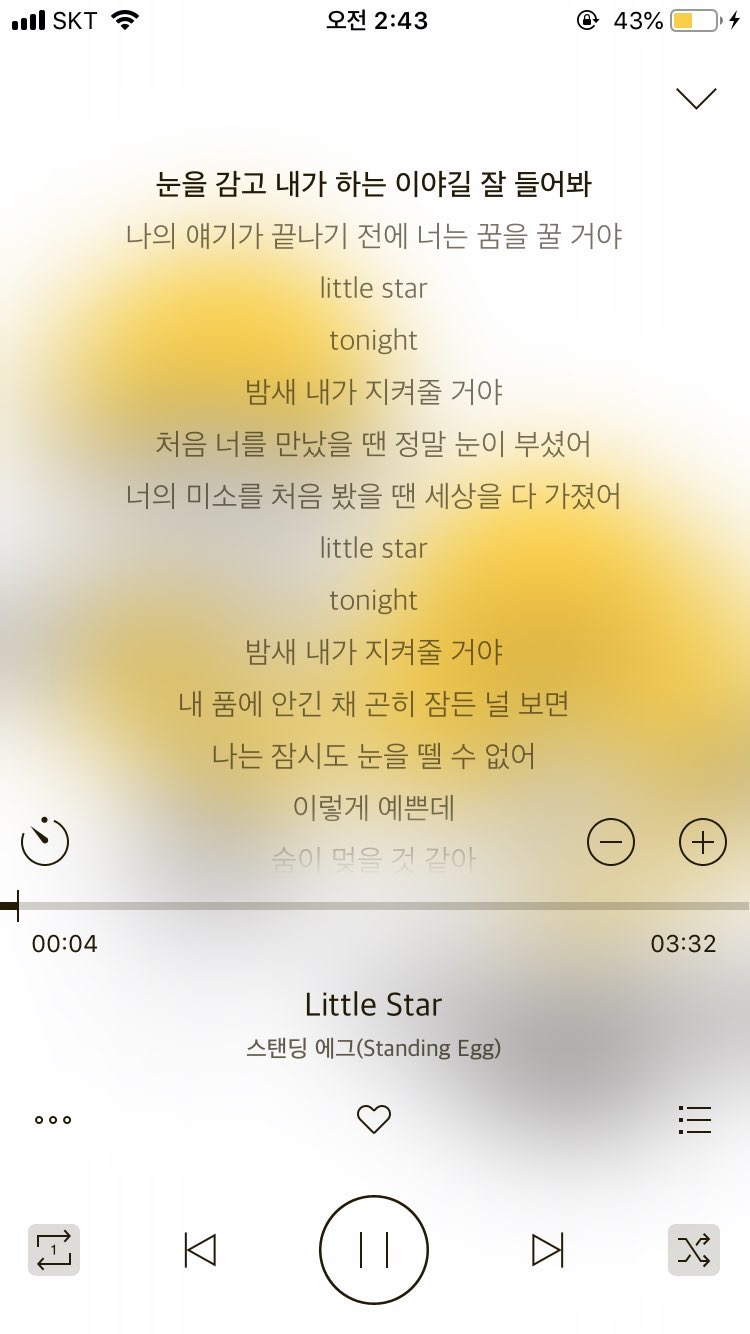Viewport: 750px width, 1334px height.
Task: Toggle repeat-one mode
Action: (54, 1250)
